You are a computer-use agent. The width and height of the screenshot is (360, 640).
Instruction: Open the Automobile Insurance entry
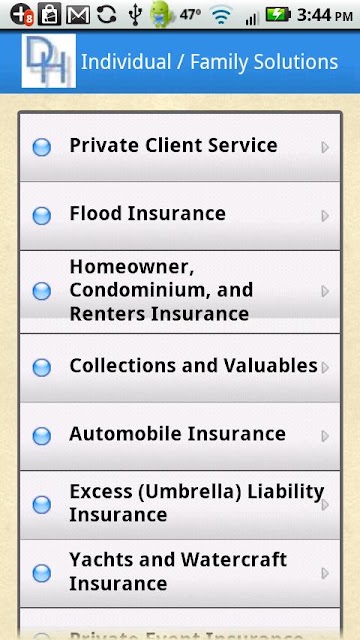(180, 436)
